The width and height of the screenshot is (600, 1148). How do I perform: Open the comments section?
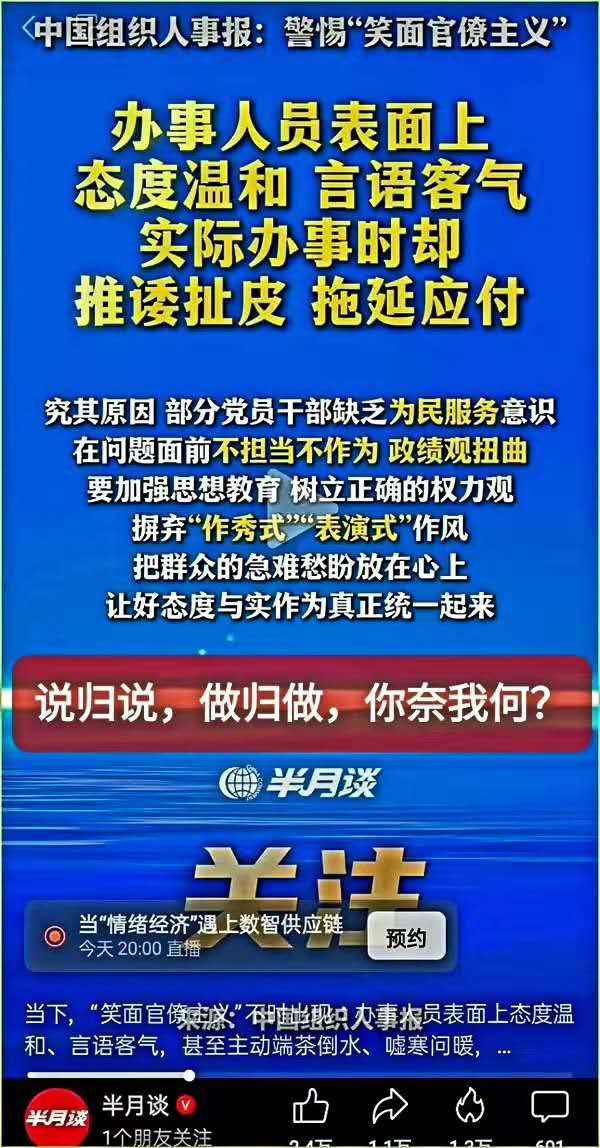pos(550,1106)
